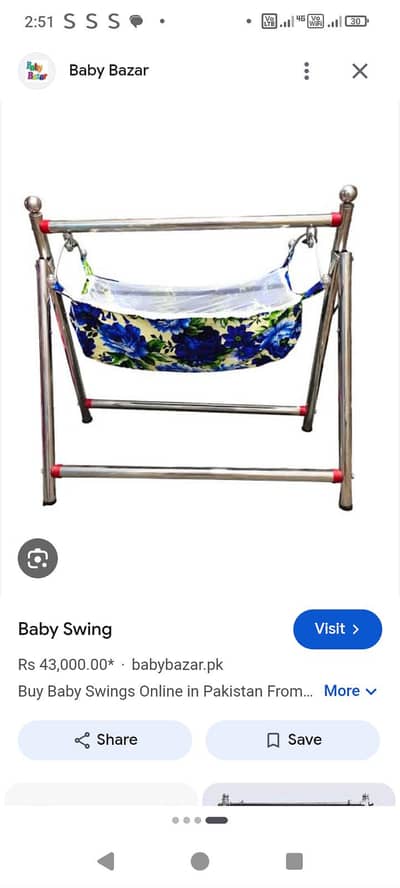Search this image with Google Lens
The height and width of the screenshot is (888, 400).
point(38,558)
